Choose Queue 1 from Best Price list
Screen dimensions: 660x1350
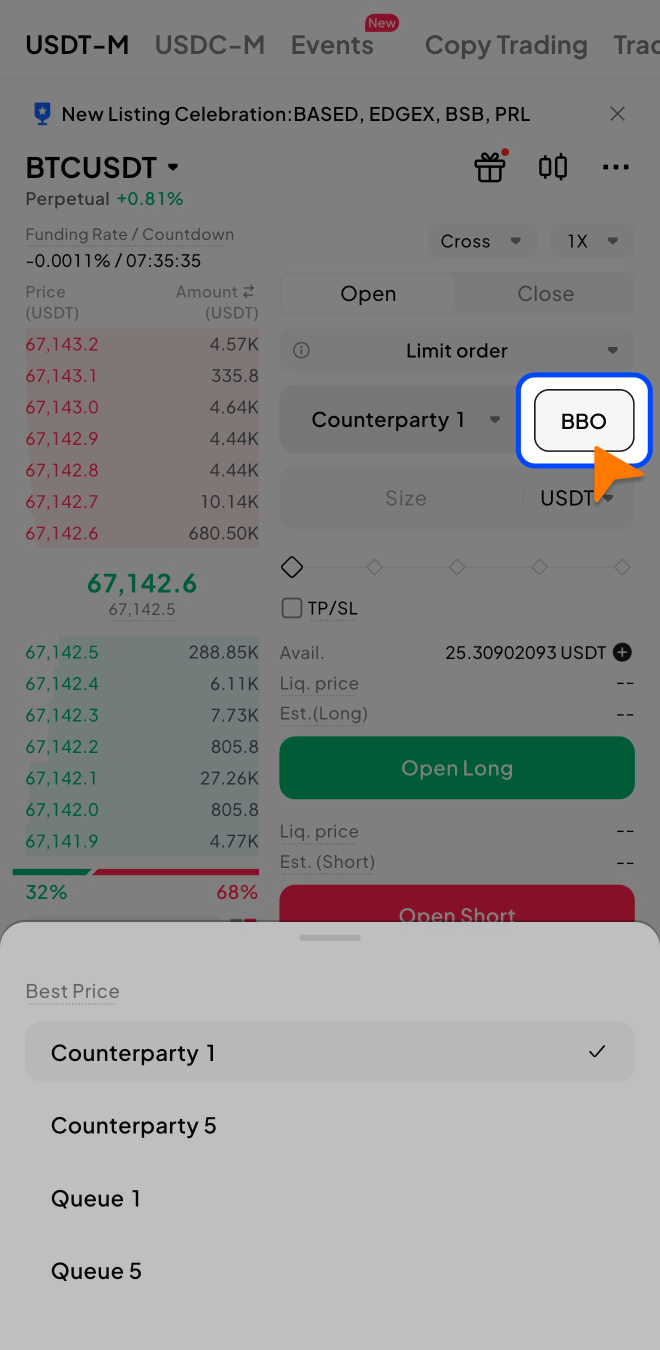96,1198
